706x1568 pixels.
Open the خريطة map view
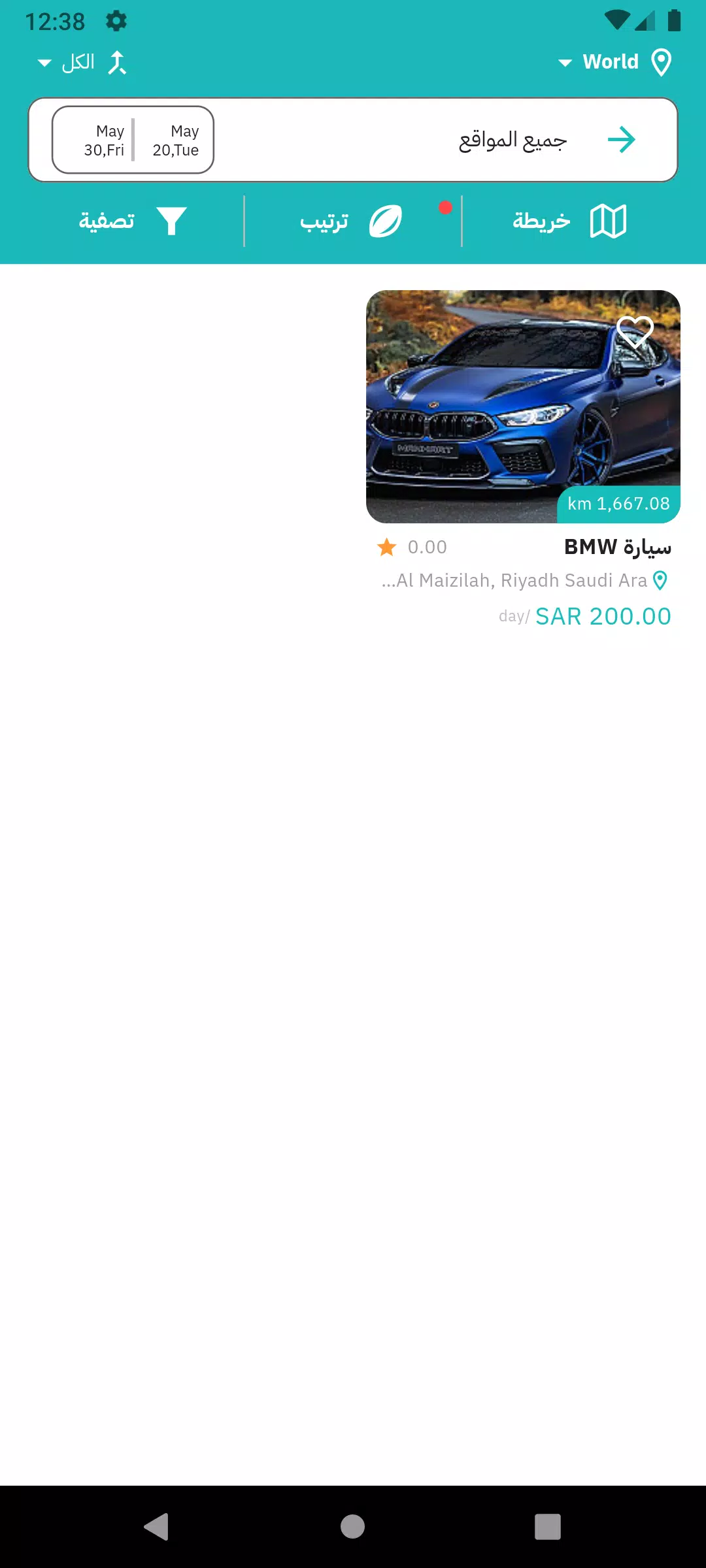569,221
